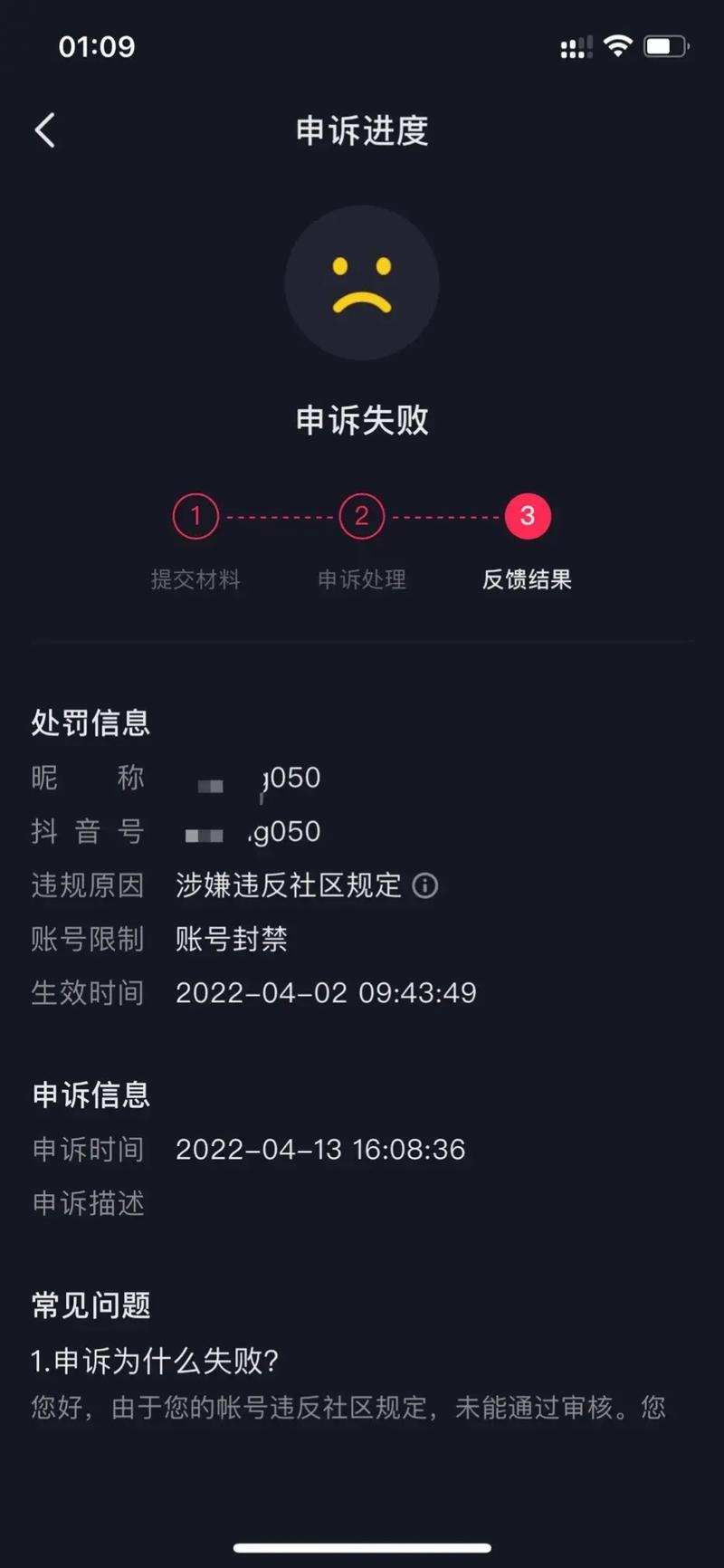
Task: Open the info icon beside 涉嫌违反社区规定
Action: 426,885
